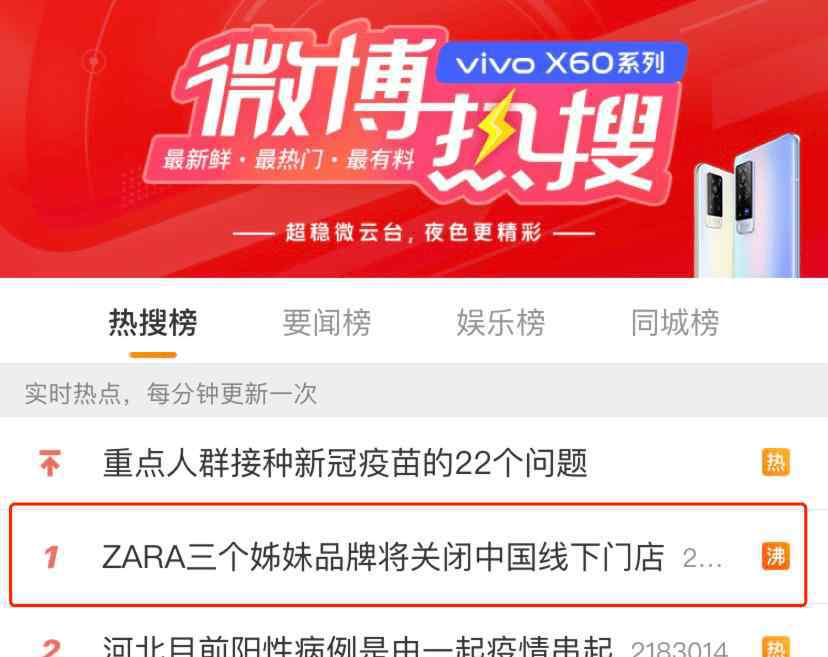828x657 pixels.
Task: Switch to the 同城榜 tab
Action: click(x=675, y=323)
